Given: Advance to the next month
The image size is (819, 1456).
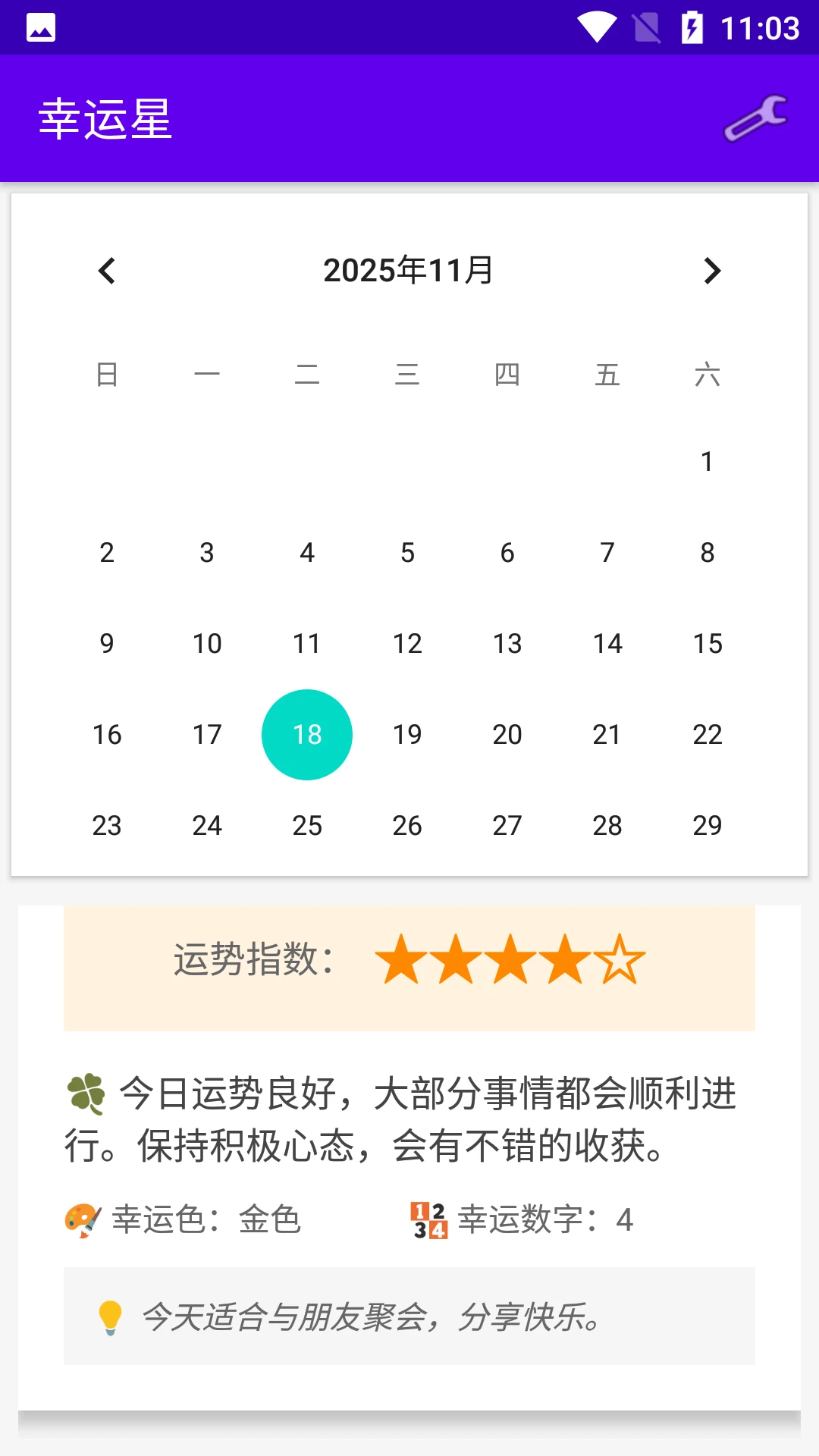Looking at the screenshot, I should click(711, 271).
